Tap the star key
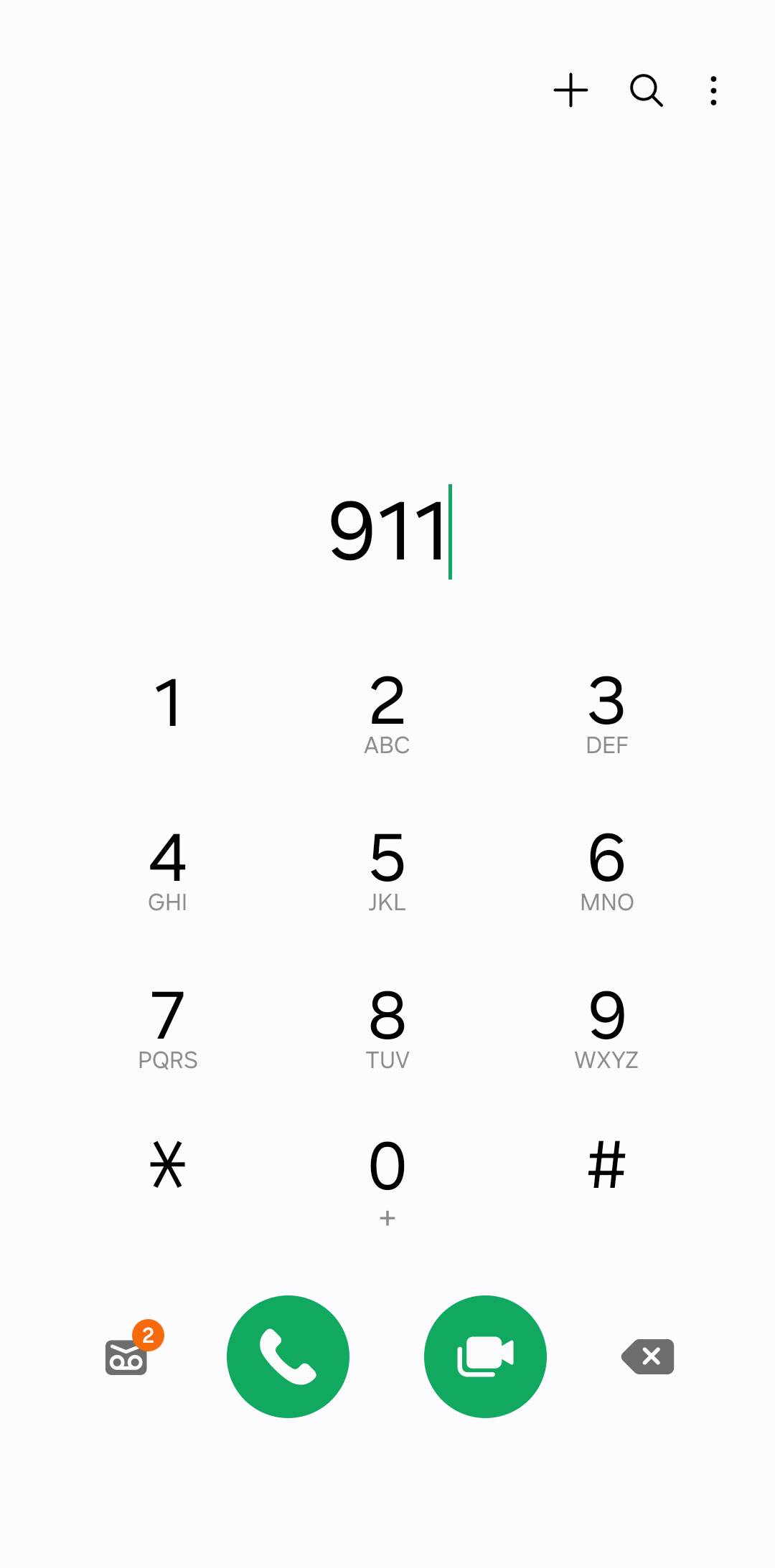 (x=168, y=1166)
